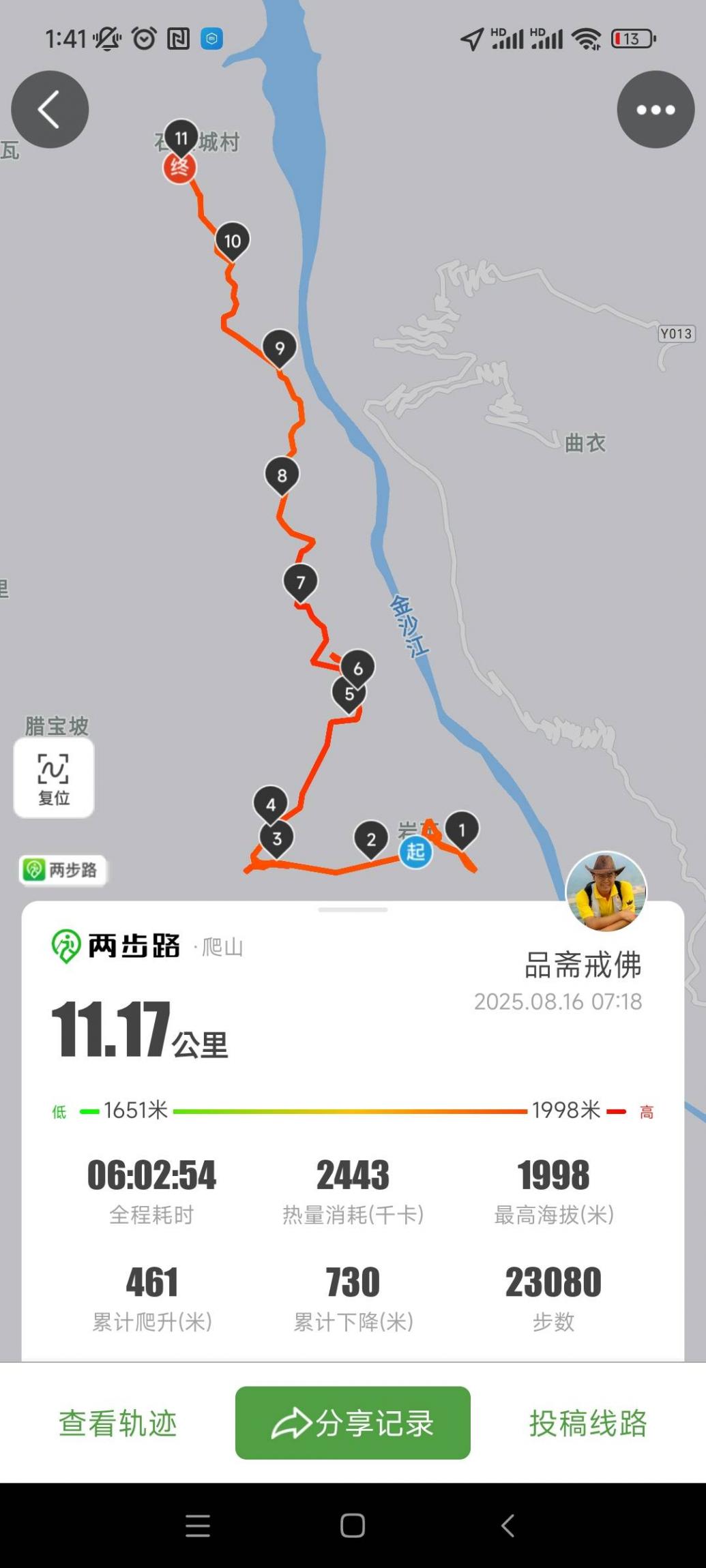The width and height of the screenshot is (706, 1568).
Task: Tap 查看轨迹 to view the track
Action: coord(118,1423)
